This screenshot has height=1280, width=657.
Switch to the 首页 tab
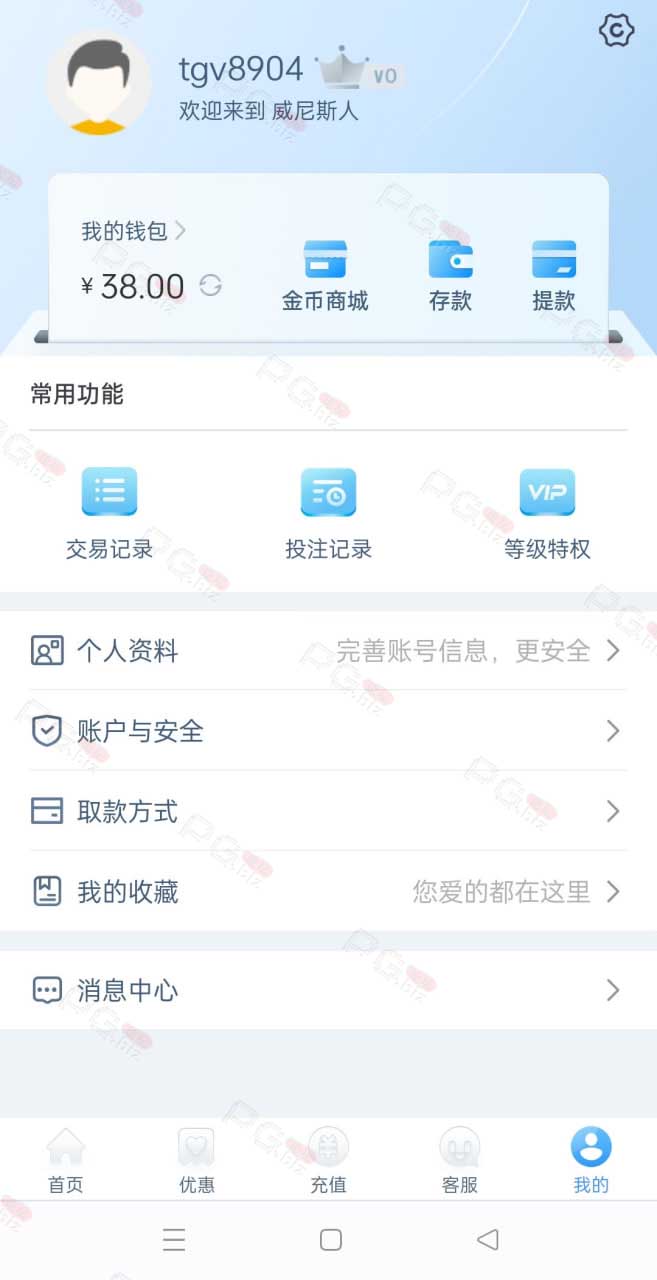(x=66, y=1160)
